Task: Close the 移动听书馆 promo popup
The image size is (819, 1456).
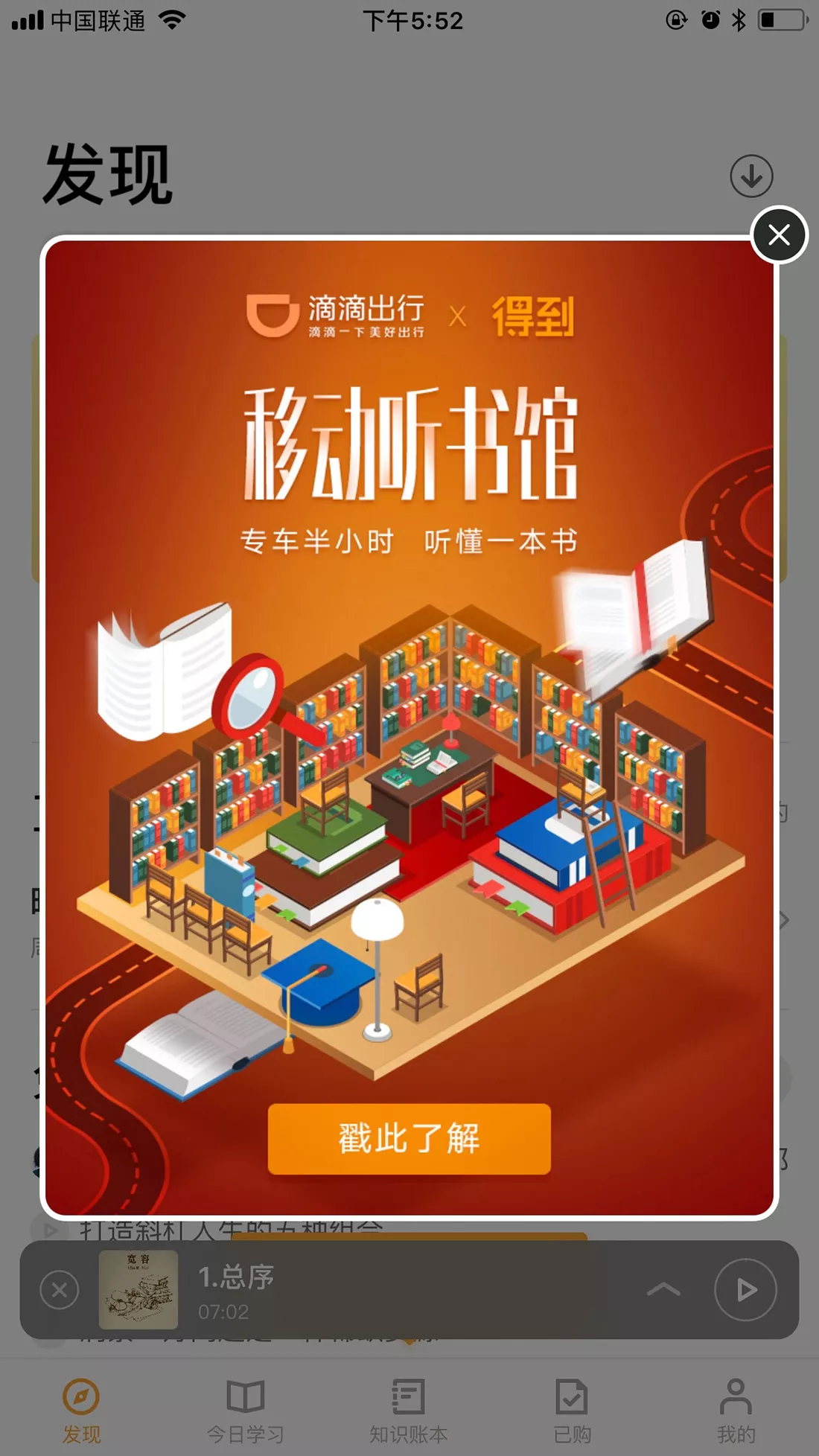Action: 779,235
